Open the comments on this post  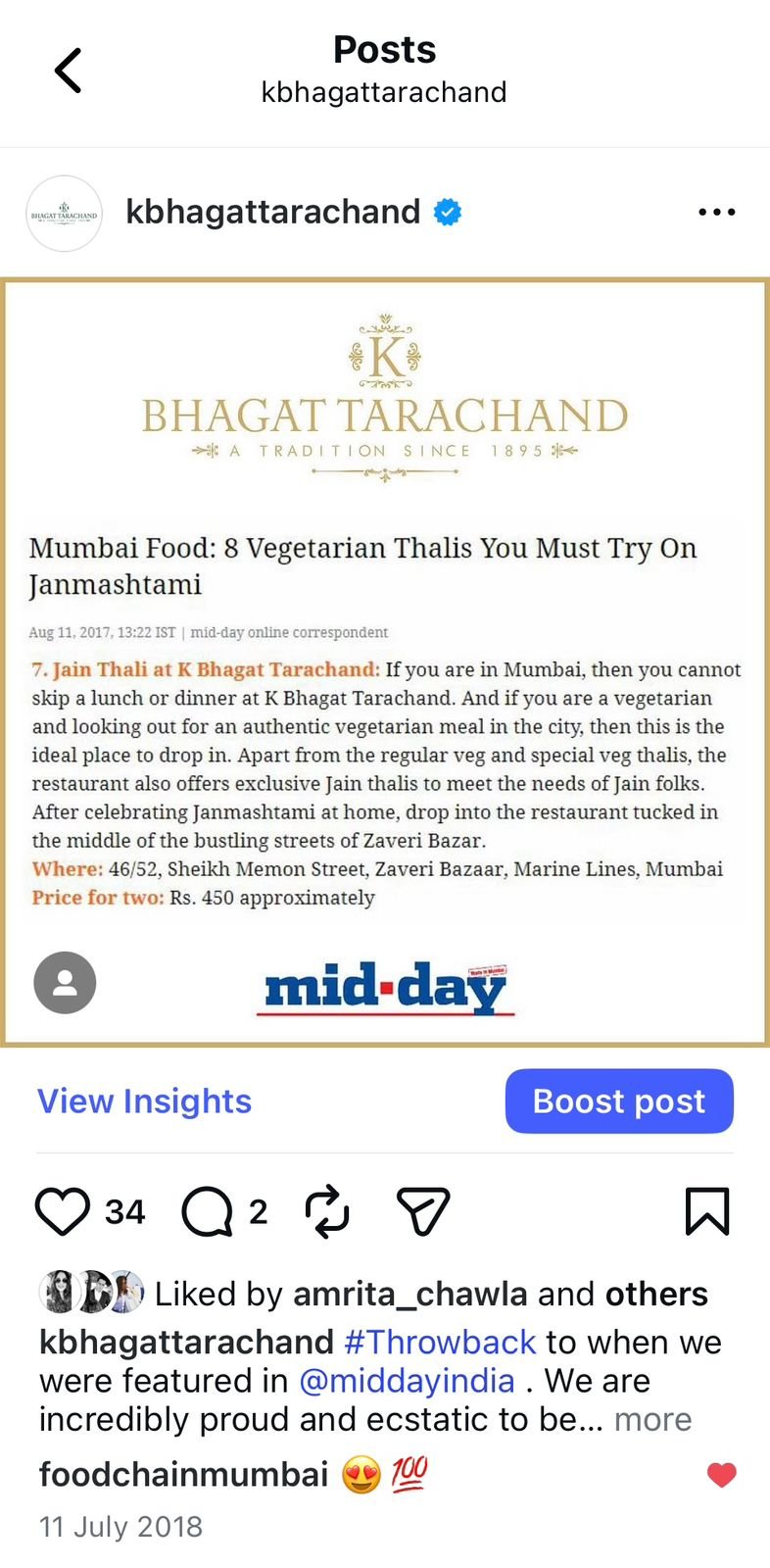click(x=207, y=1211)
